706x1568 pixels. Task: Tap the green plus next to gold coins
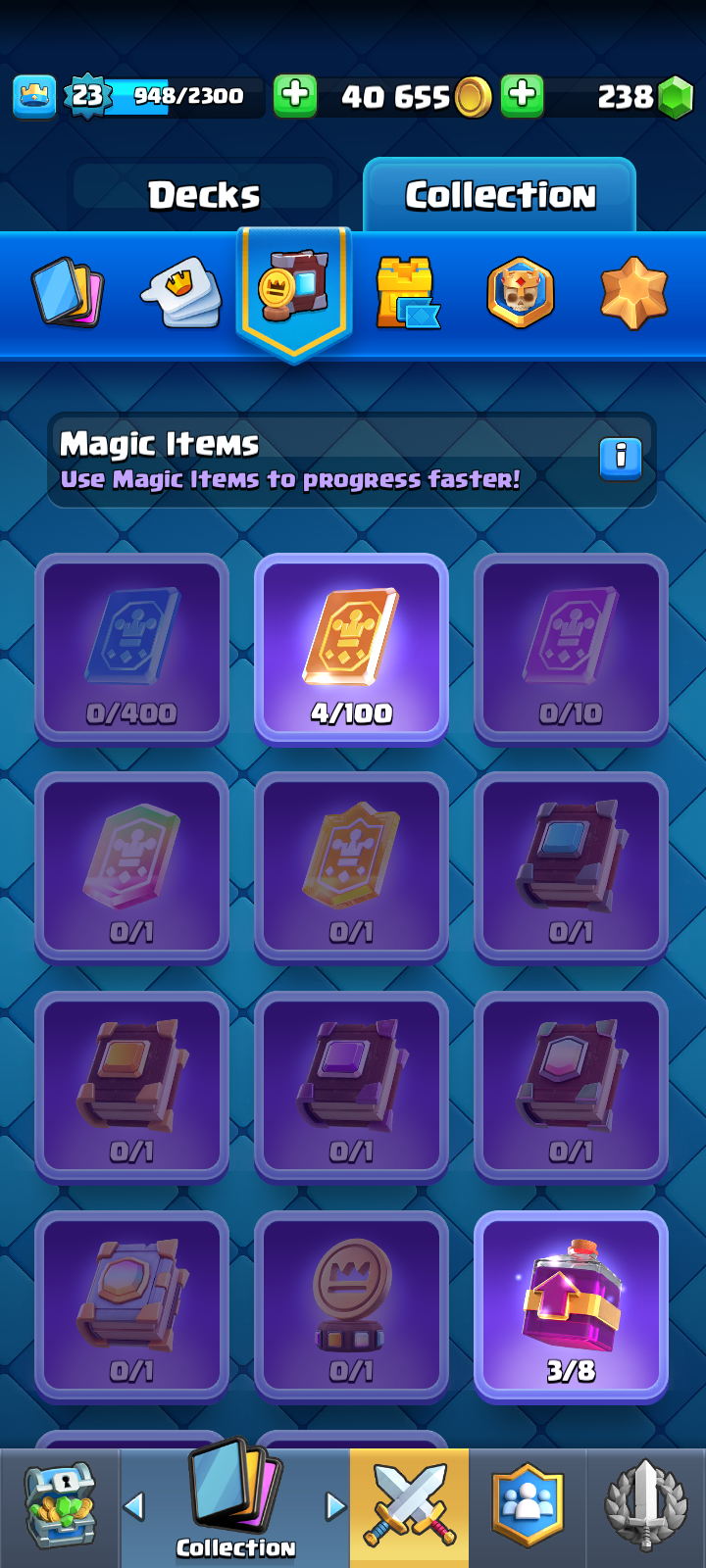295,96
